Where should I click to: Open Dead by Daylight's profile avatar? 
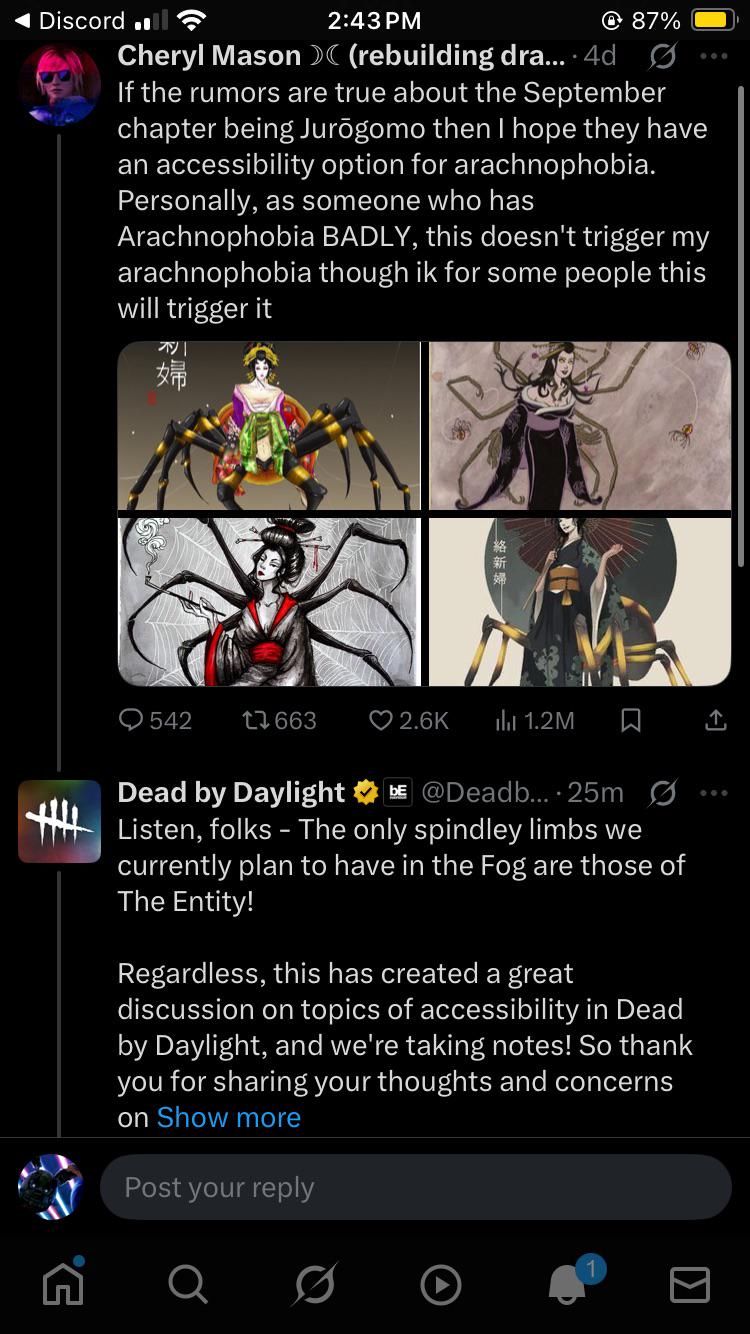point(59,822)
